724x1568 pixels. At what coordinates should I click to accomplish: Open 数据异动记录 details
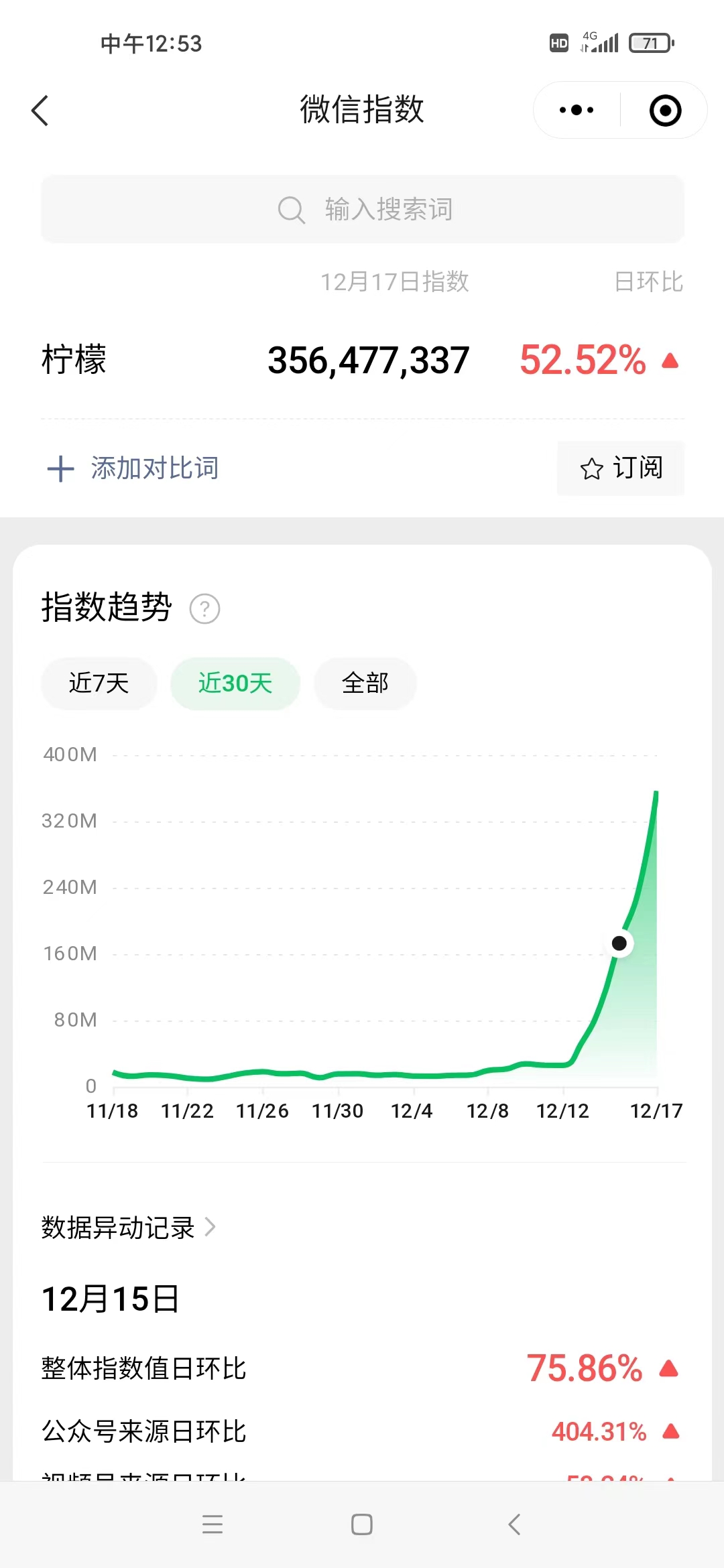pyautogui.click(x=129, y=1228)
